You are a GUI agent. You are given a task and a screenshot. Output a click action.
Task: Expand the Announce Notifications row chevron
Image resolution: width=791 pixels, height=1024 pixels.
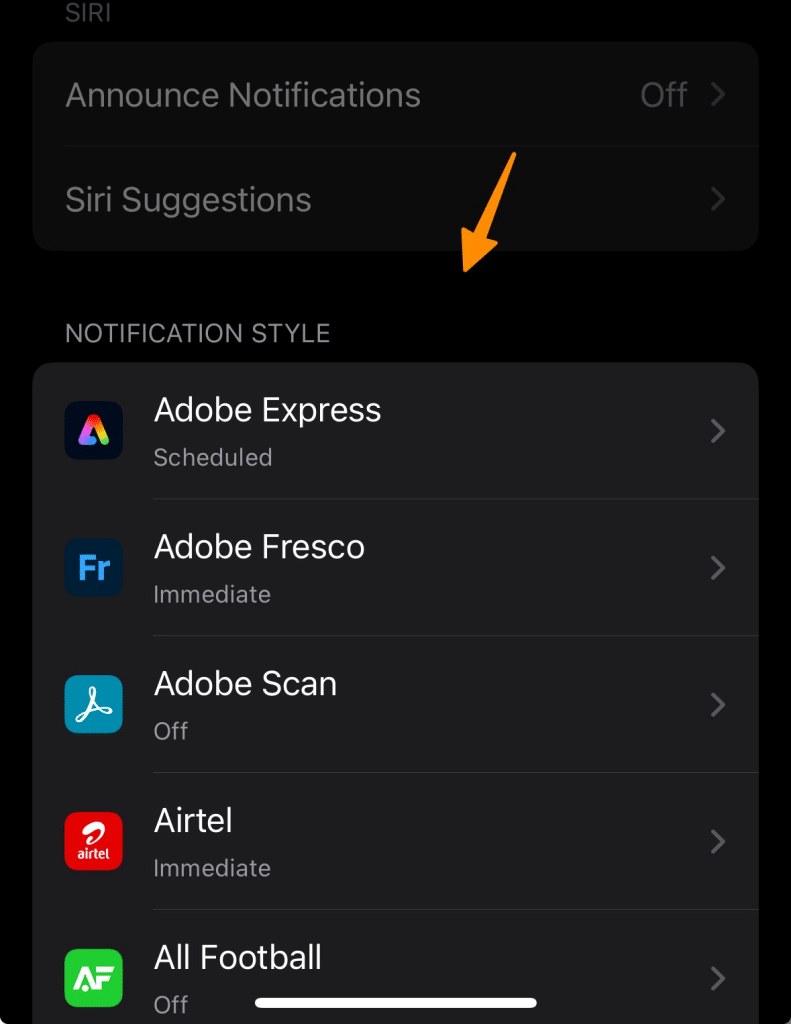click(x=717, y=94)
